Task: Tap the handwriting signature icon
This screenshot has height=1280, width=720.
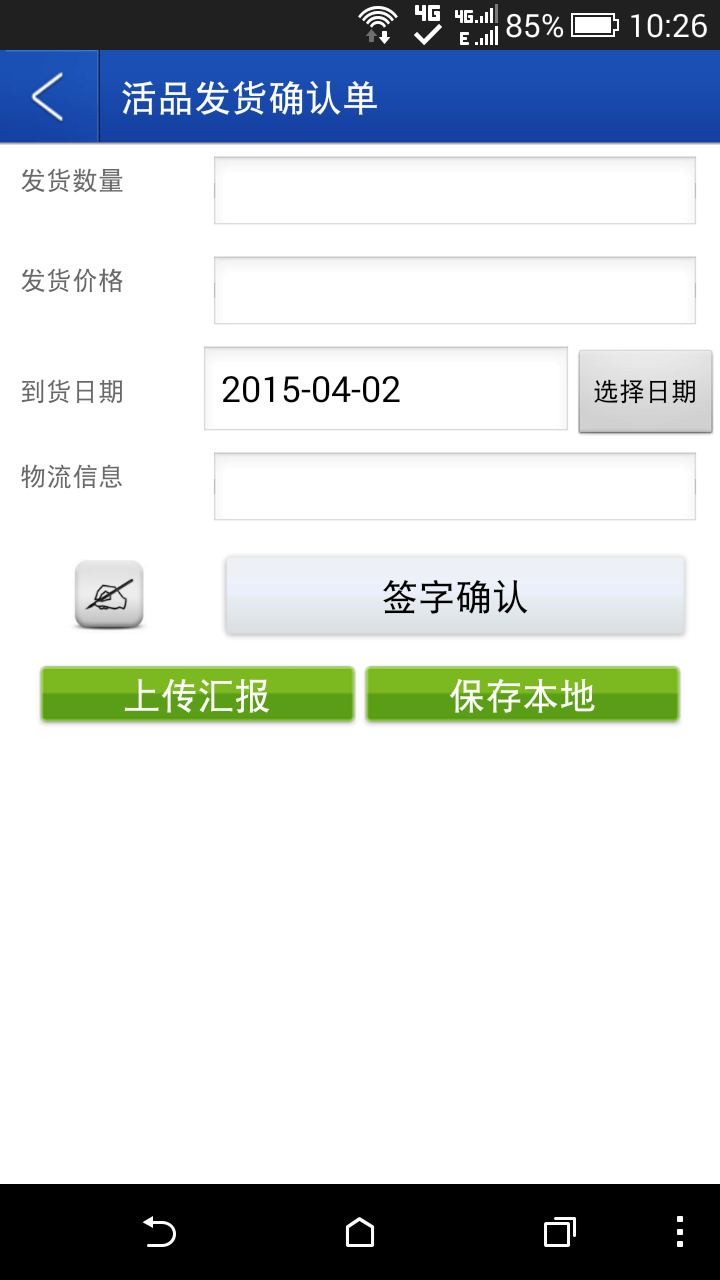Action: (x=109, y=595)
